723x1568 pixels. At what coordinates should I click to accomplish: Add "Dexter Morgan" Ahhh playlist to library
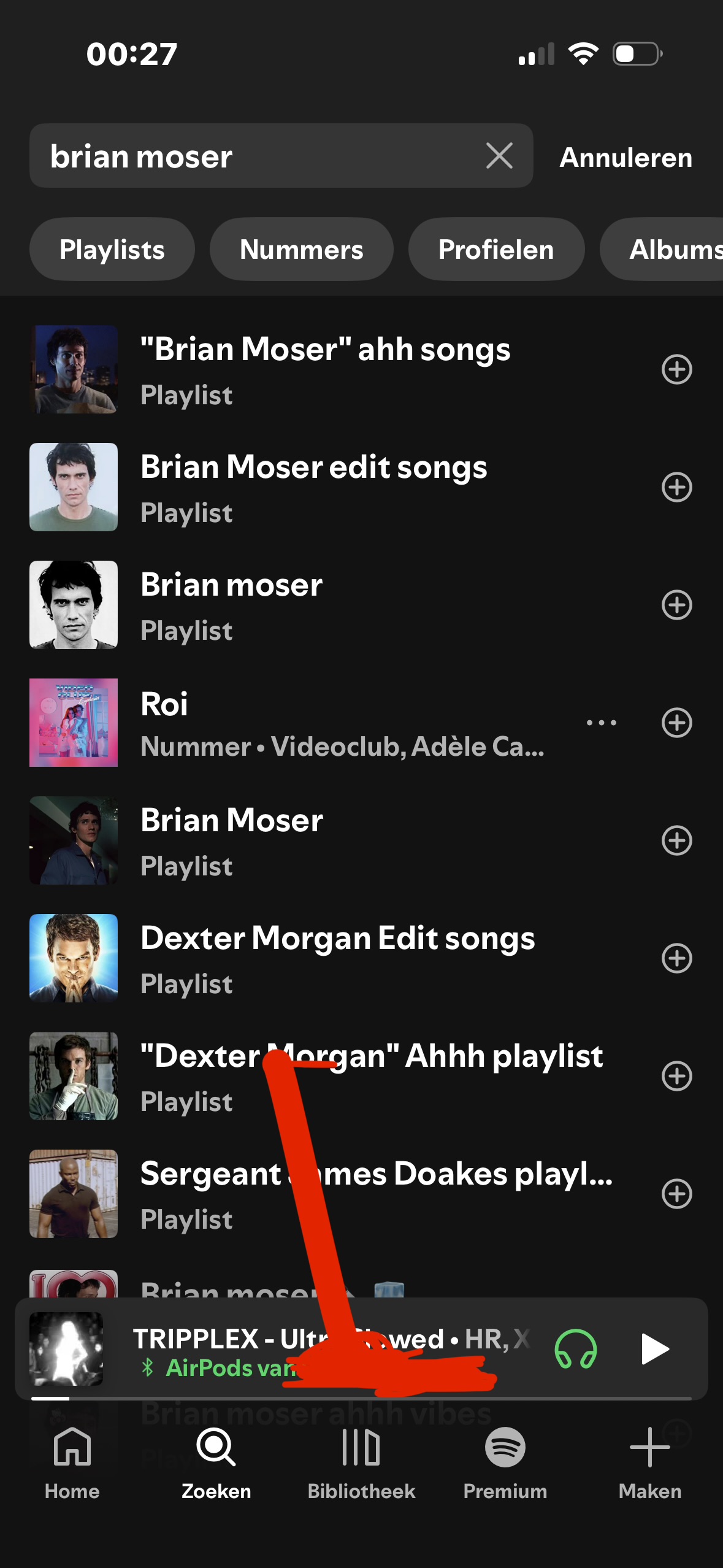click(x=676, y=1076)
